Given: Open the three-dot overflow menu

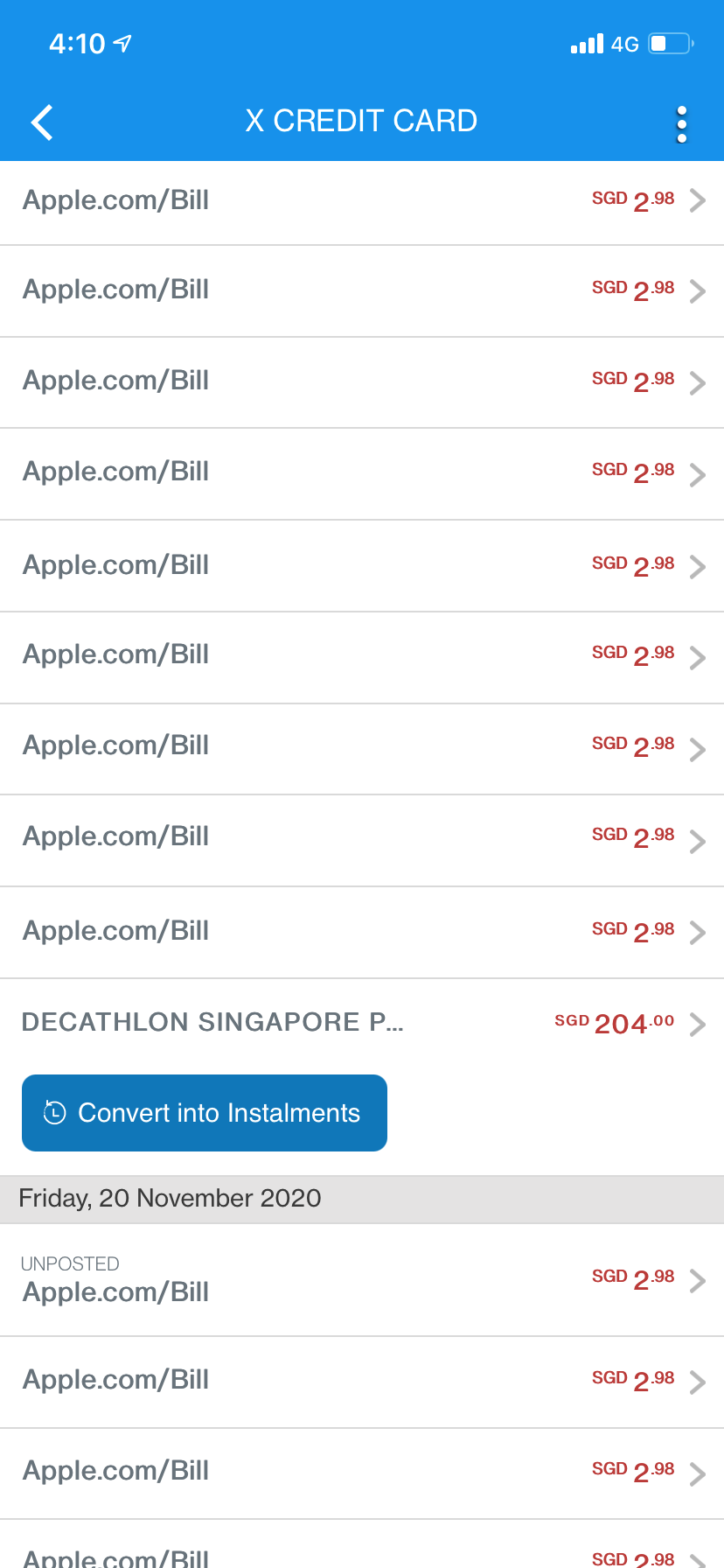Looking at the screenshot, I should coord(680,124).
